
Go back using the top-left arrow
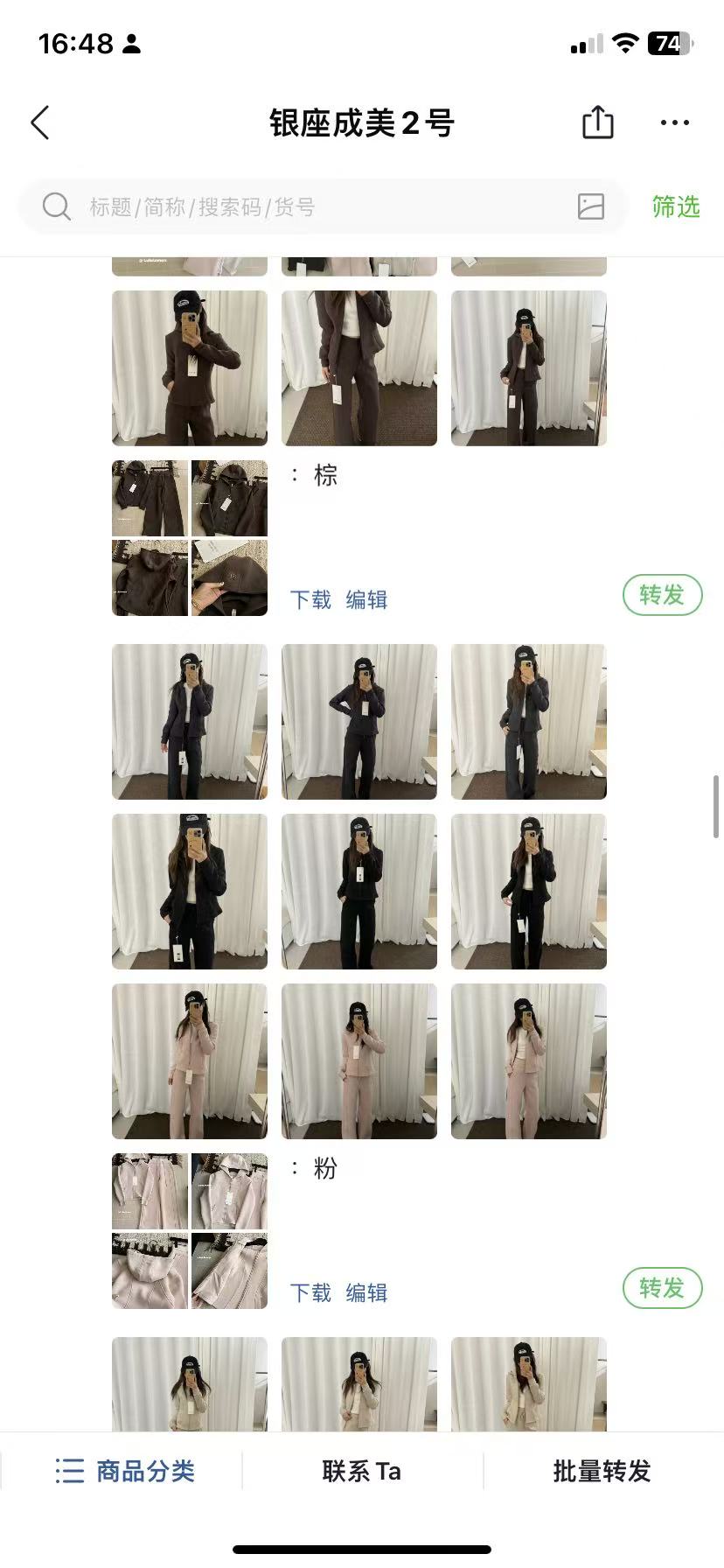pyautogui.click(x=40, y=123)
